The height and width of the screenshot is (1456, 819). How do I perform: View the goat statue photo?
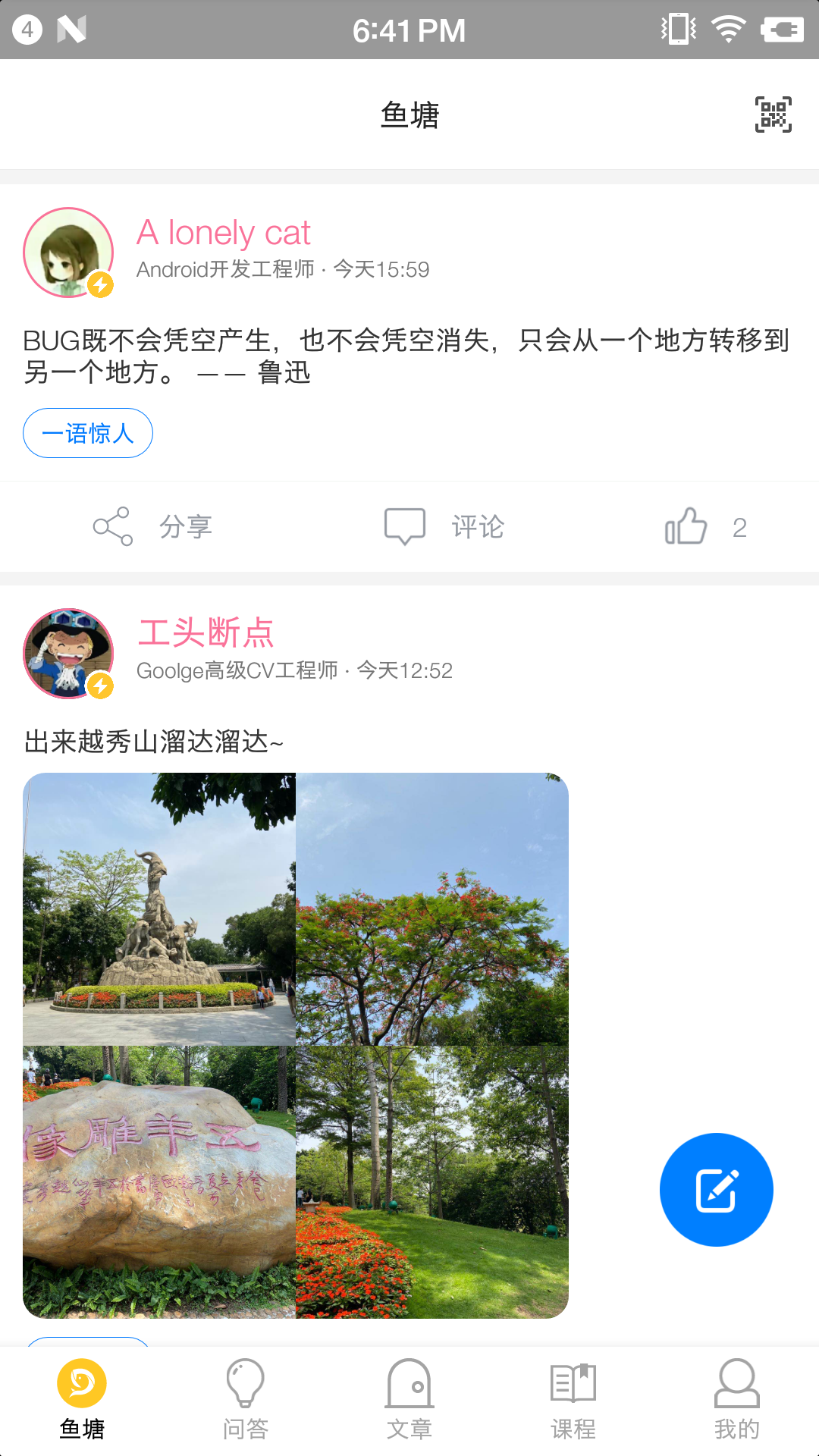(x=159, y=909)
